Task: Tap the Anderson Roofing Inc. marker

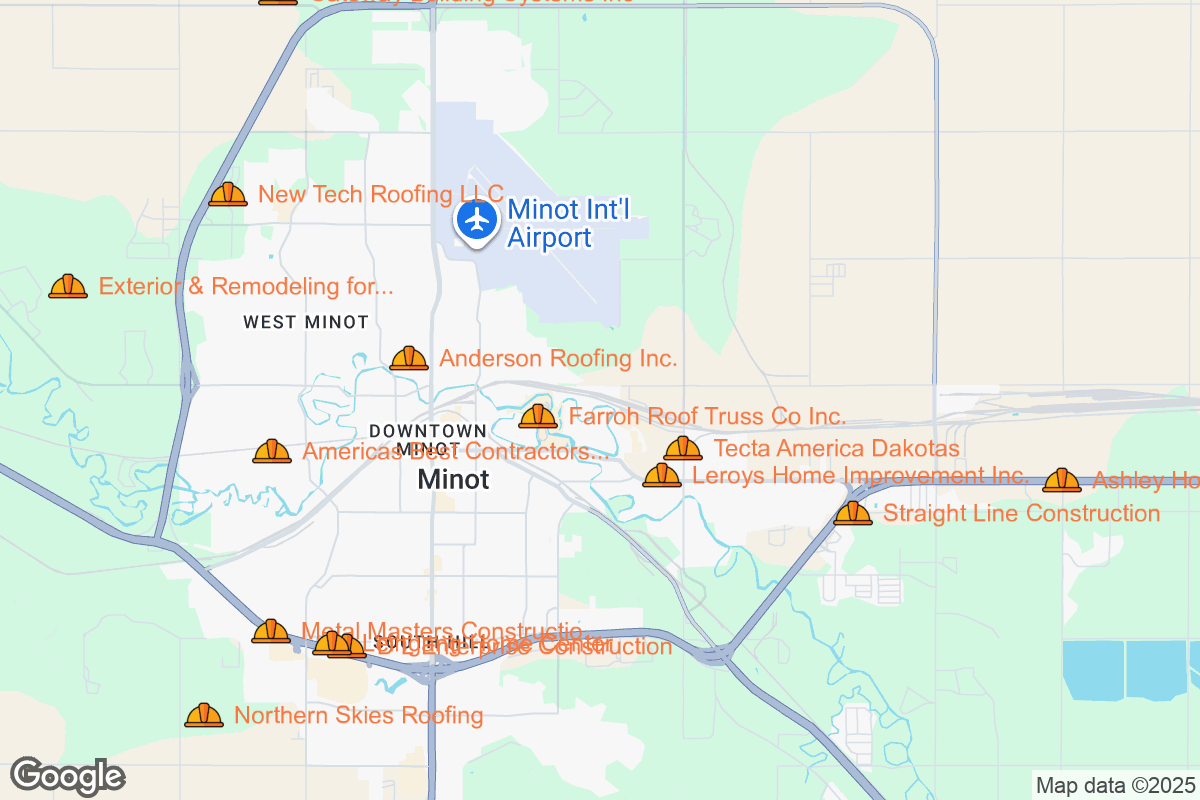Action: (x=409, y=358)
